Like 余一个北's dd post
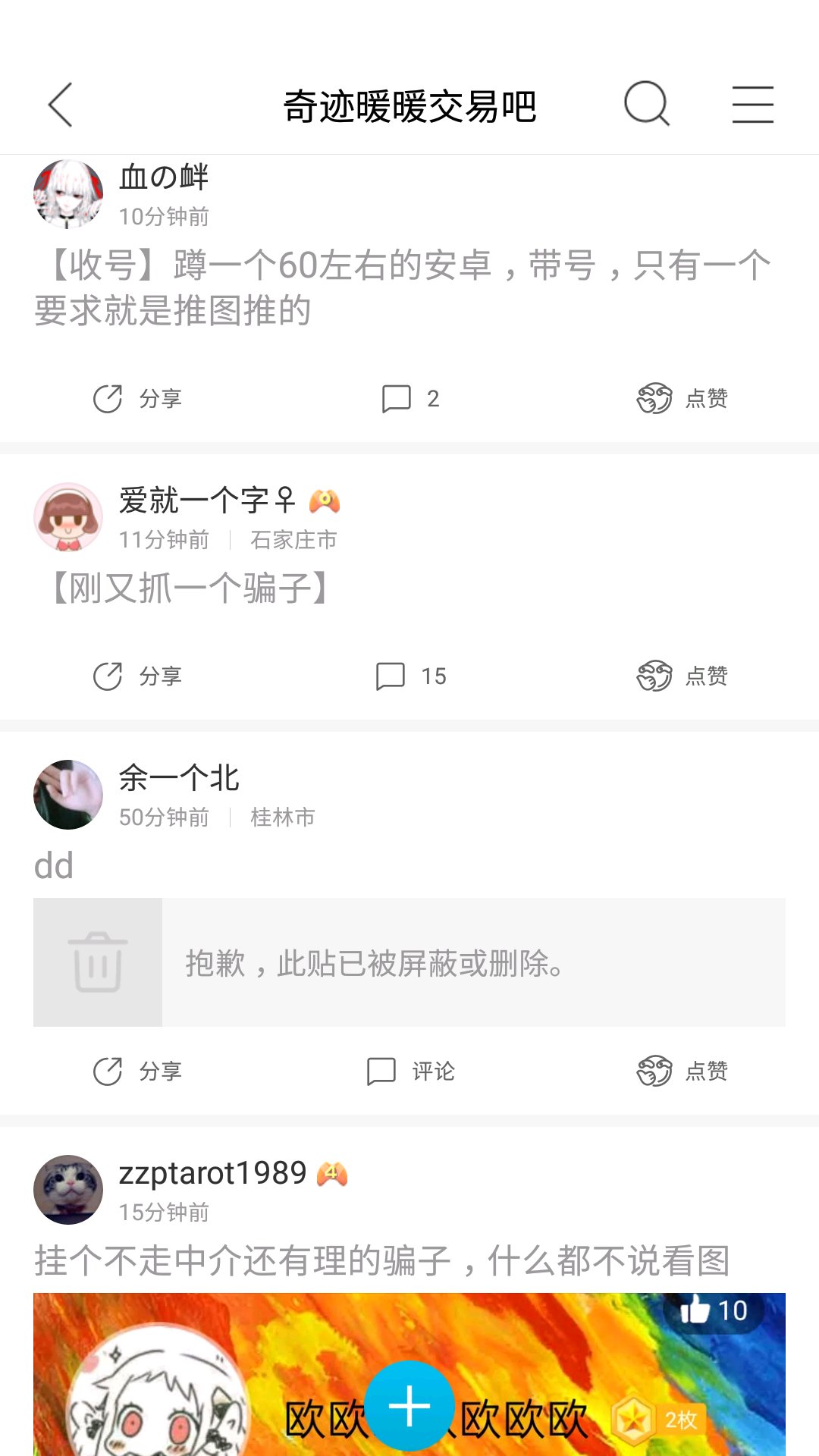This screenshot has width=819, height=1456. click(x=682, y=1071)
